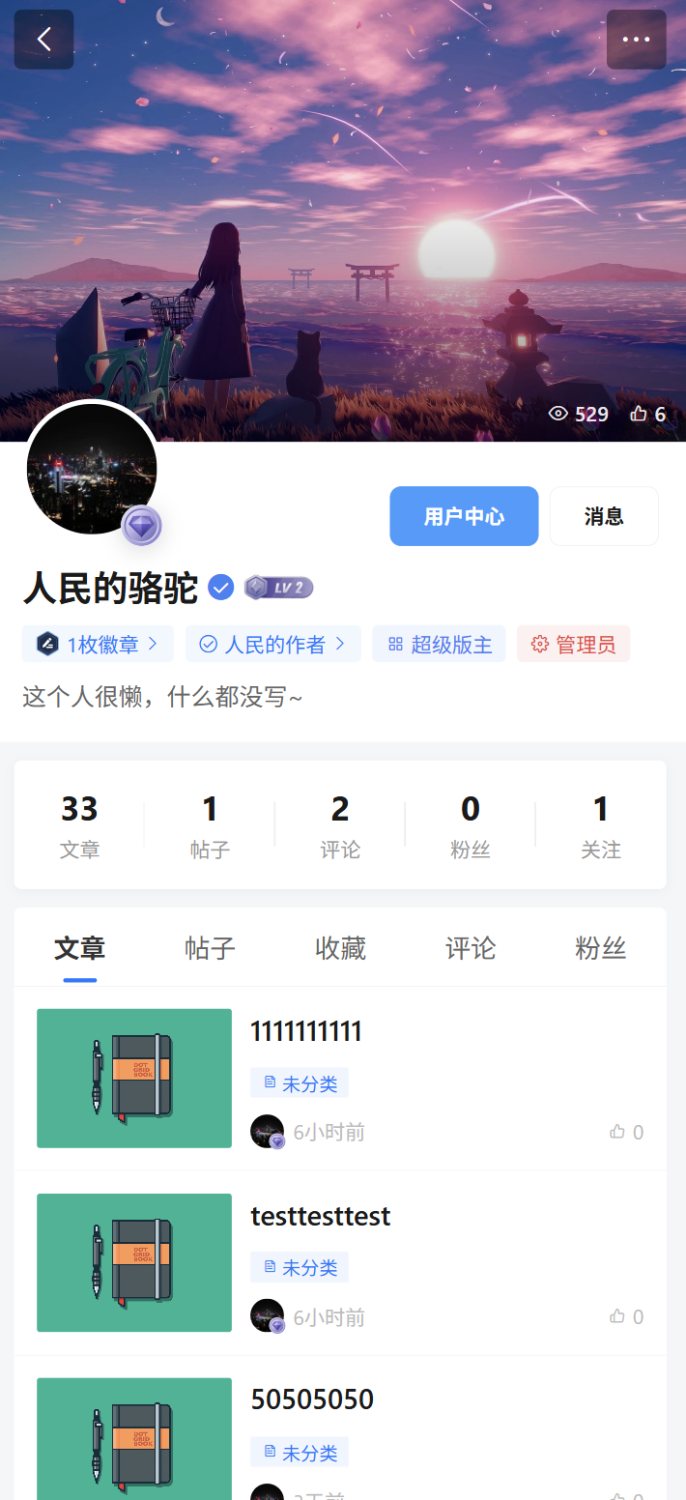Tap the 消息 message button

click(604, 516)
